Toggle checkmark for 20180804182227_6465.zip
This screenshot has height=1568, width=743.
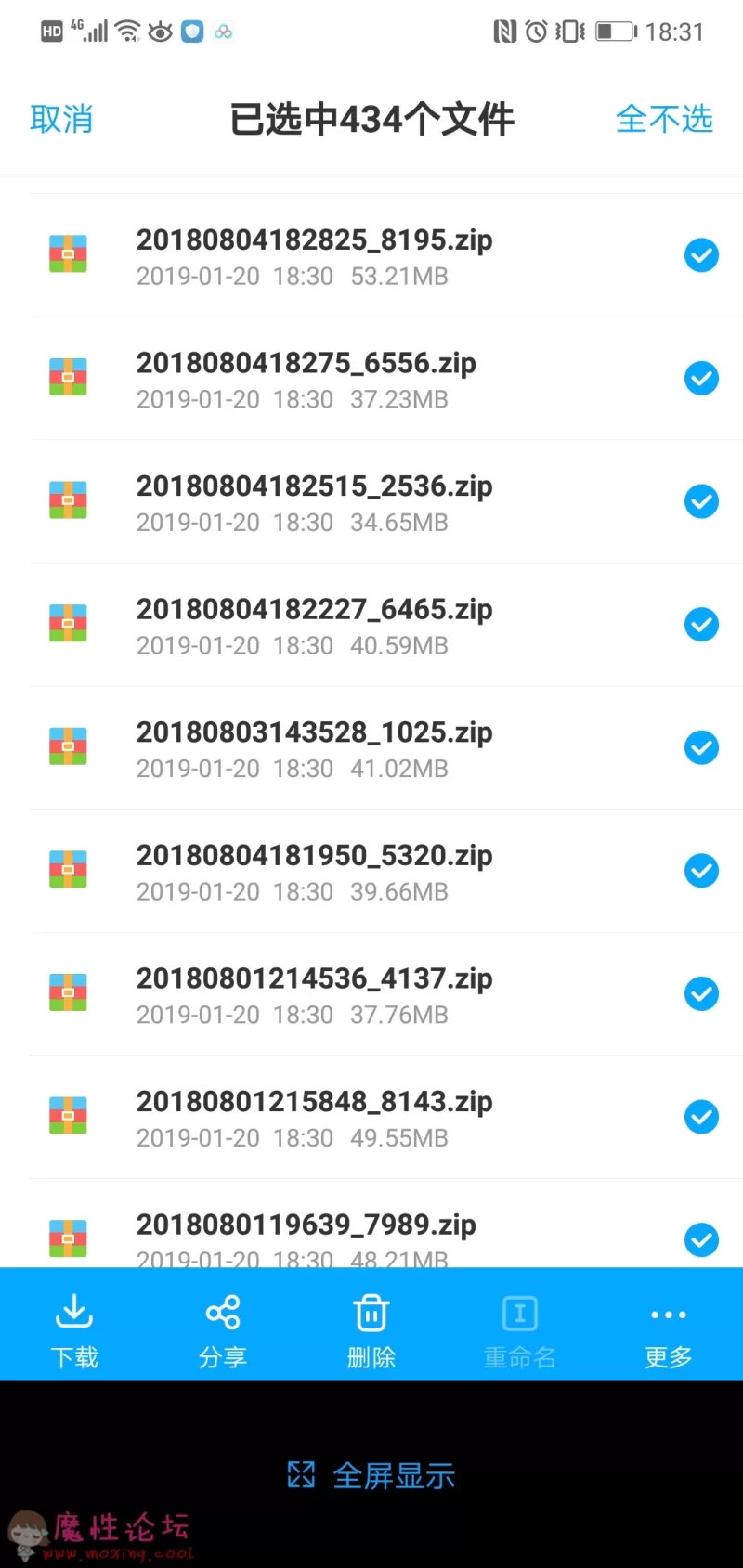[701, 624]
